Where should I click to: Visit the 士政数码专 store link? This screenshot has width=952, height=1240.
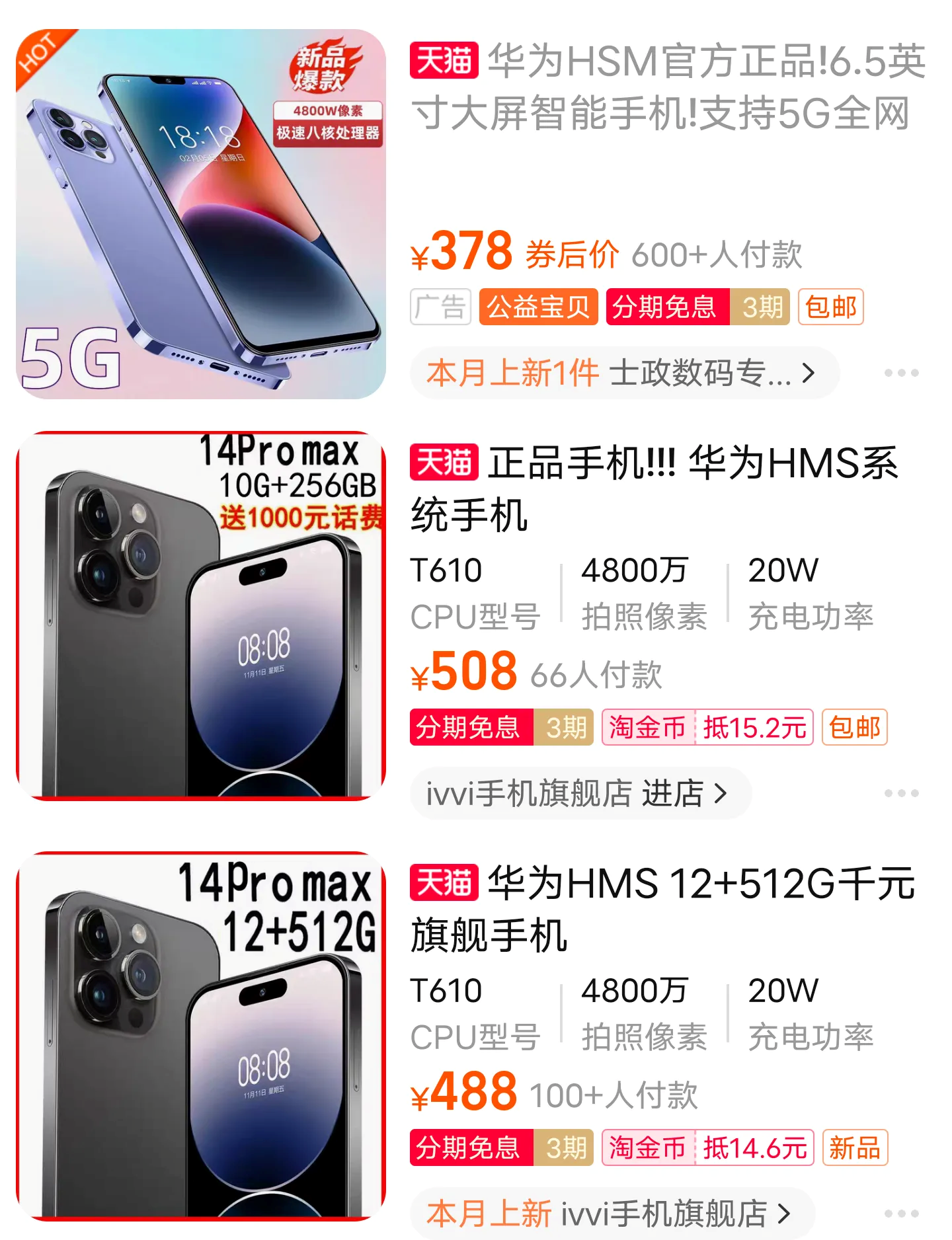click(623, 373)
